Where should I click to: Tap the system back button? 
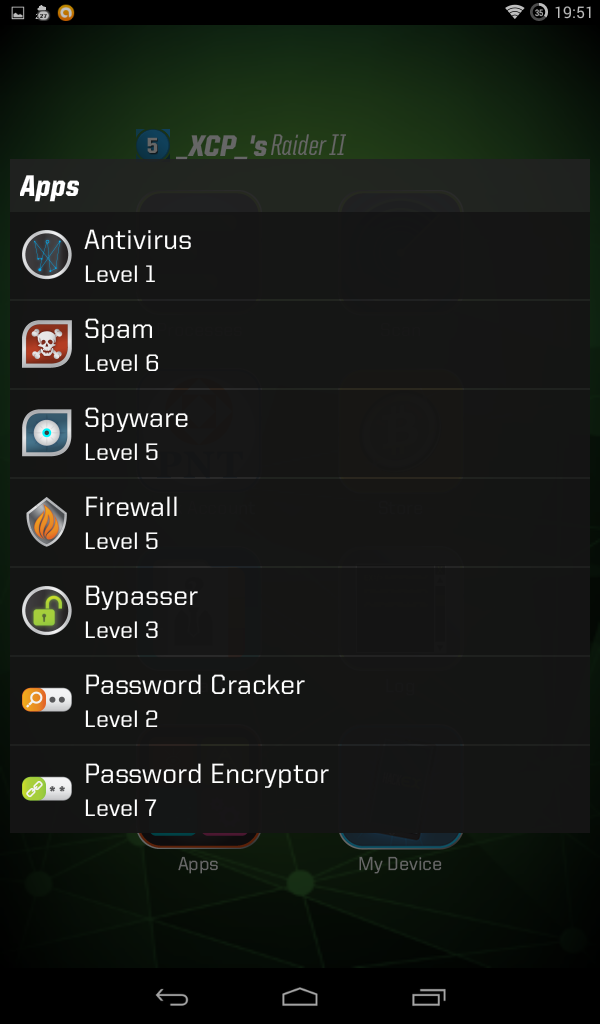click(x=172, y=997)
